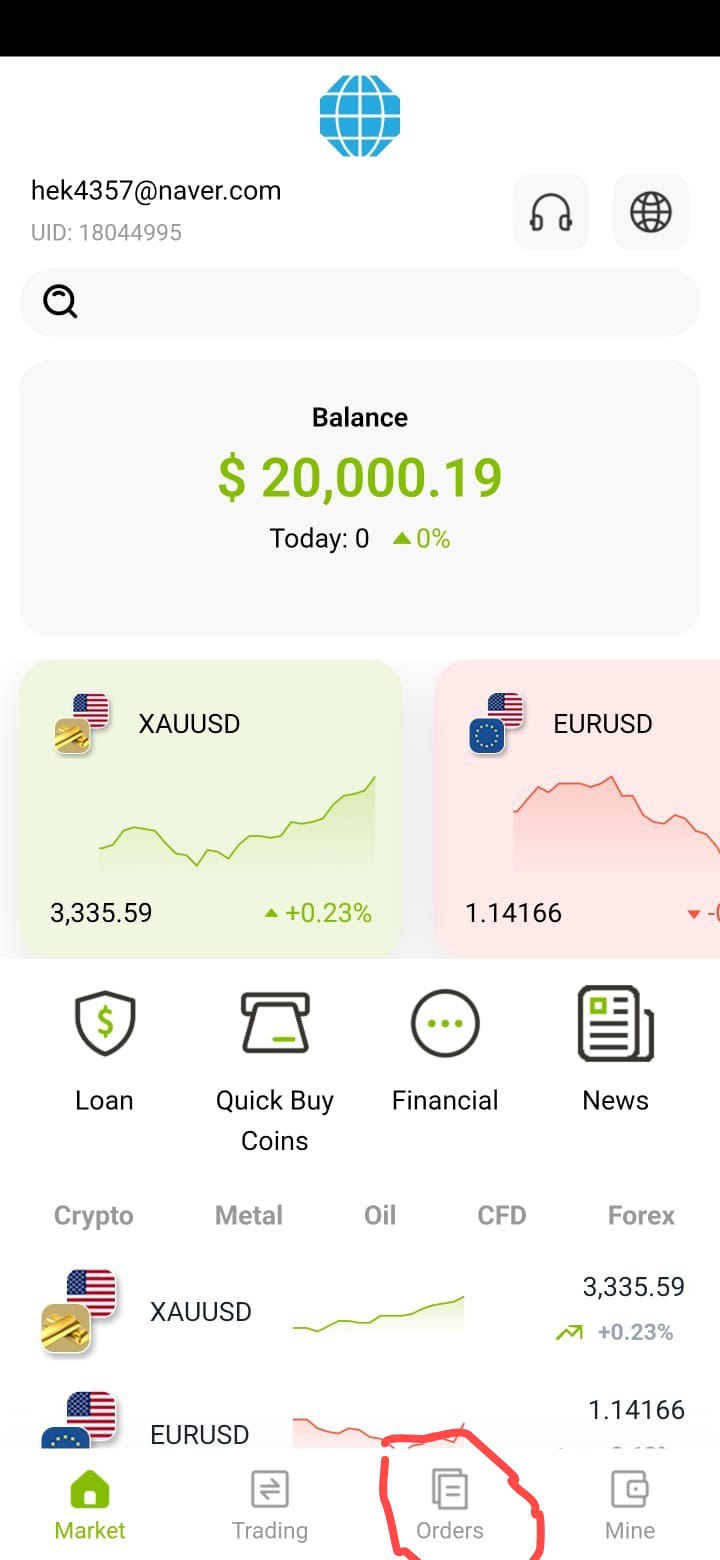720x1560 pixels.
Task: Select the Market tab
Action: [x=90, y=1505]
